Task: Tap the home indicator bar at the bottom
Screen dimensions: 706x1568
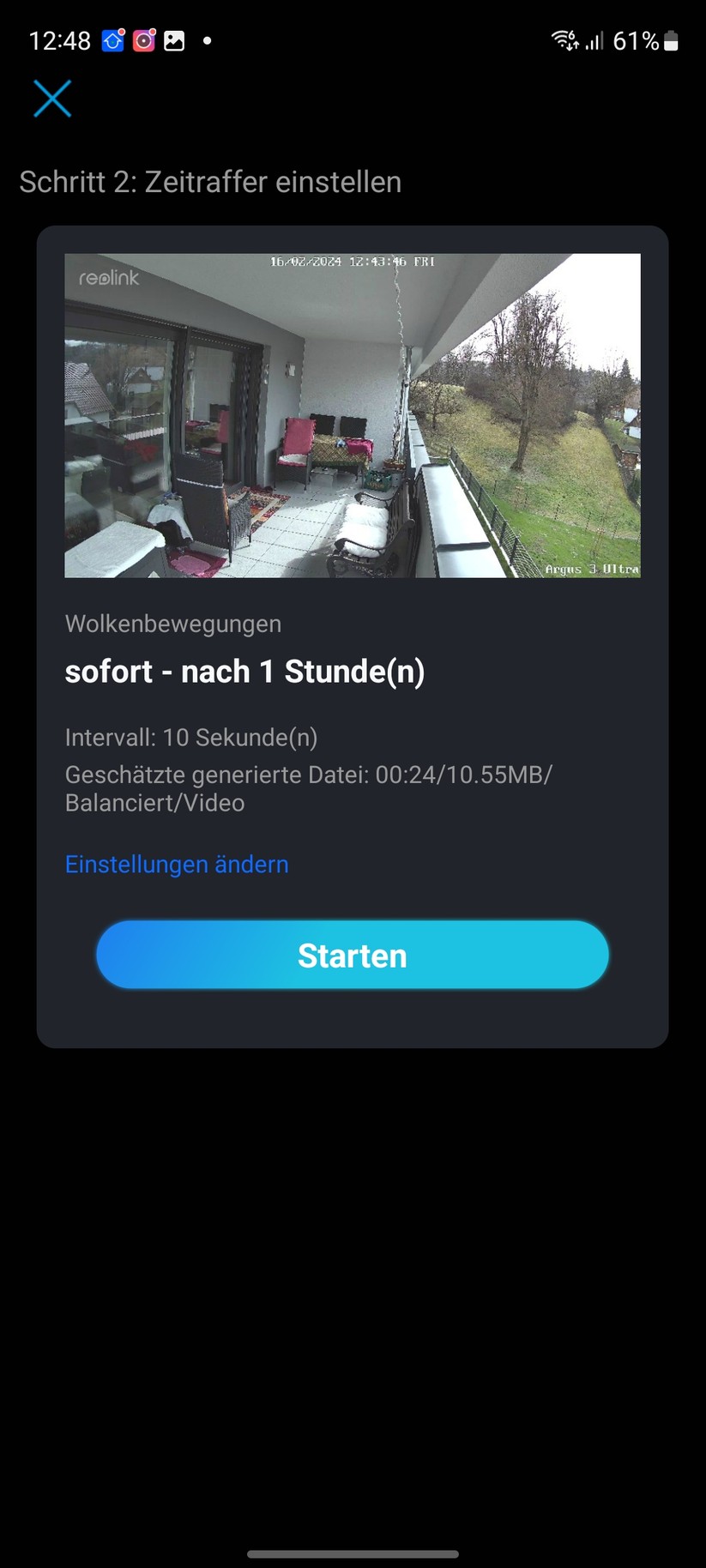Action: tap(353, 1554)
